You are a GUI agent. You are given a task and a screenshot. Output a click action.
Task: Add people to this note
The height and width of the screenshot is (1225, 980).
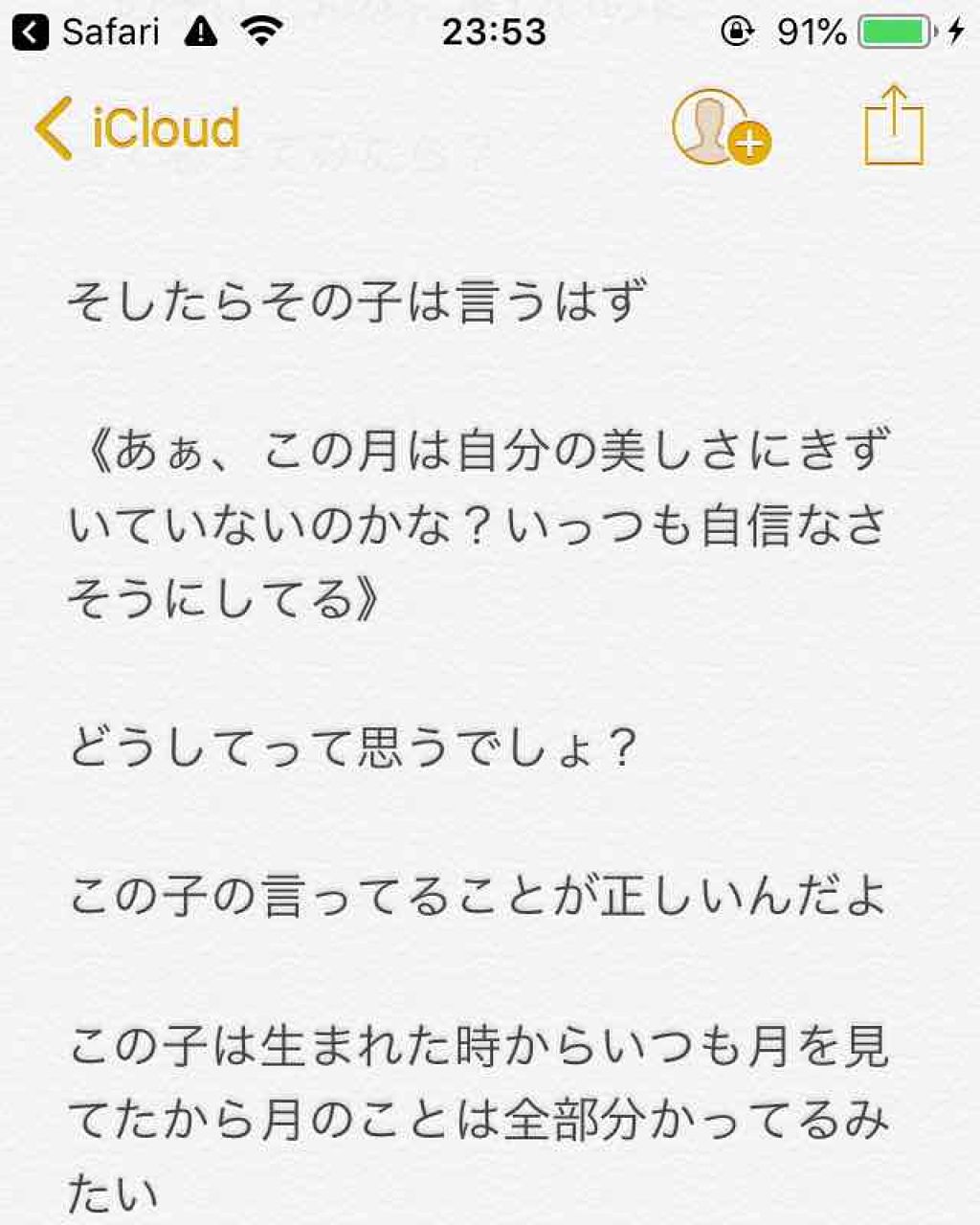point(719,128)
